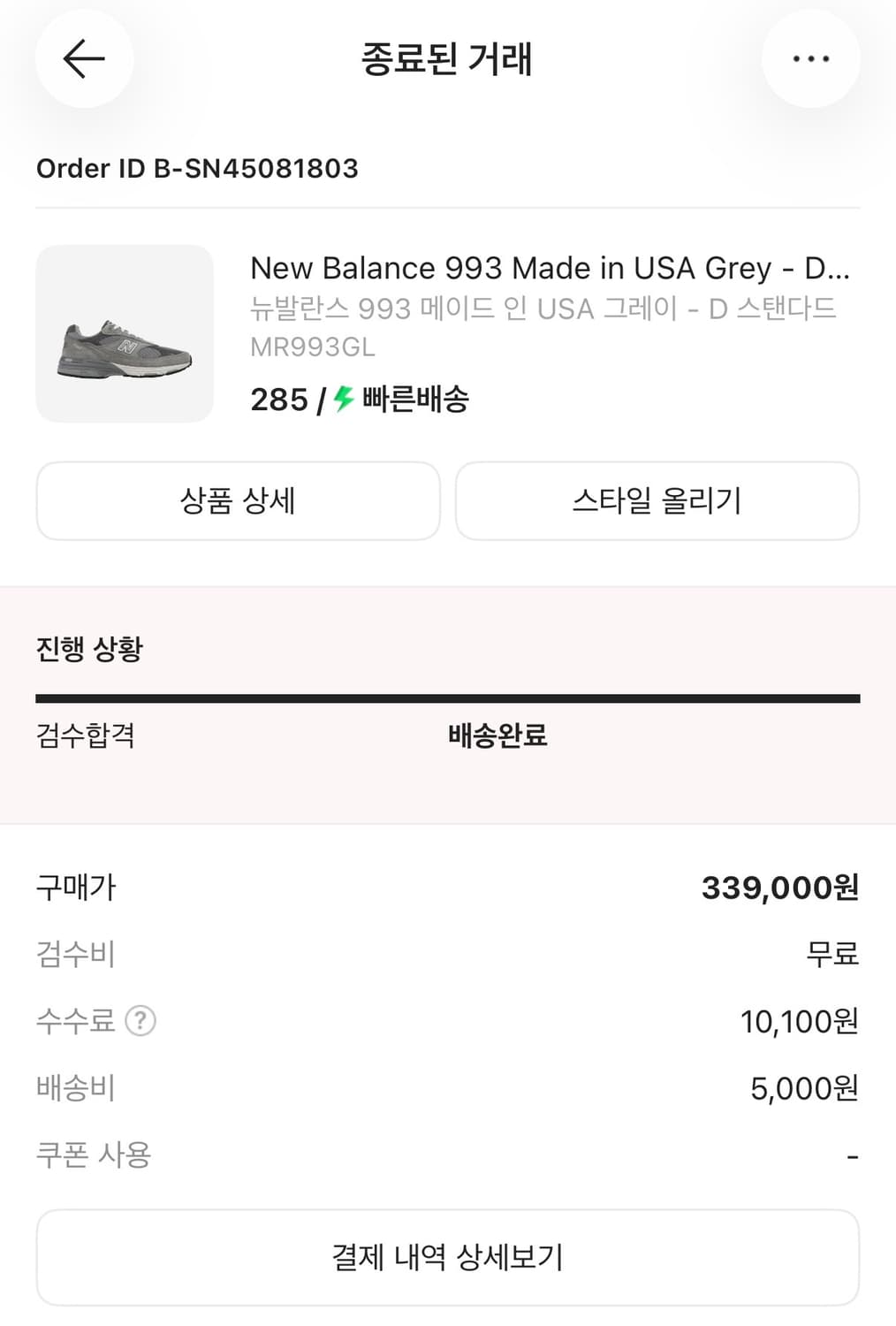The height and width of the screenshot is (1326, 896).
Task: Tap the size label 285
Action: click(277, 400)
